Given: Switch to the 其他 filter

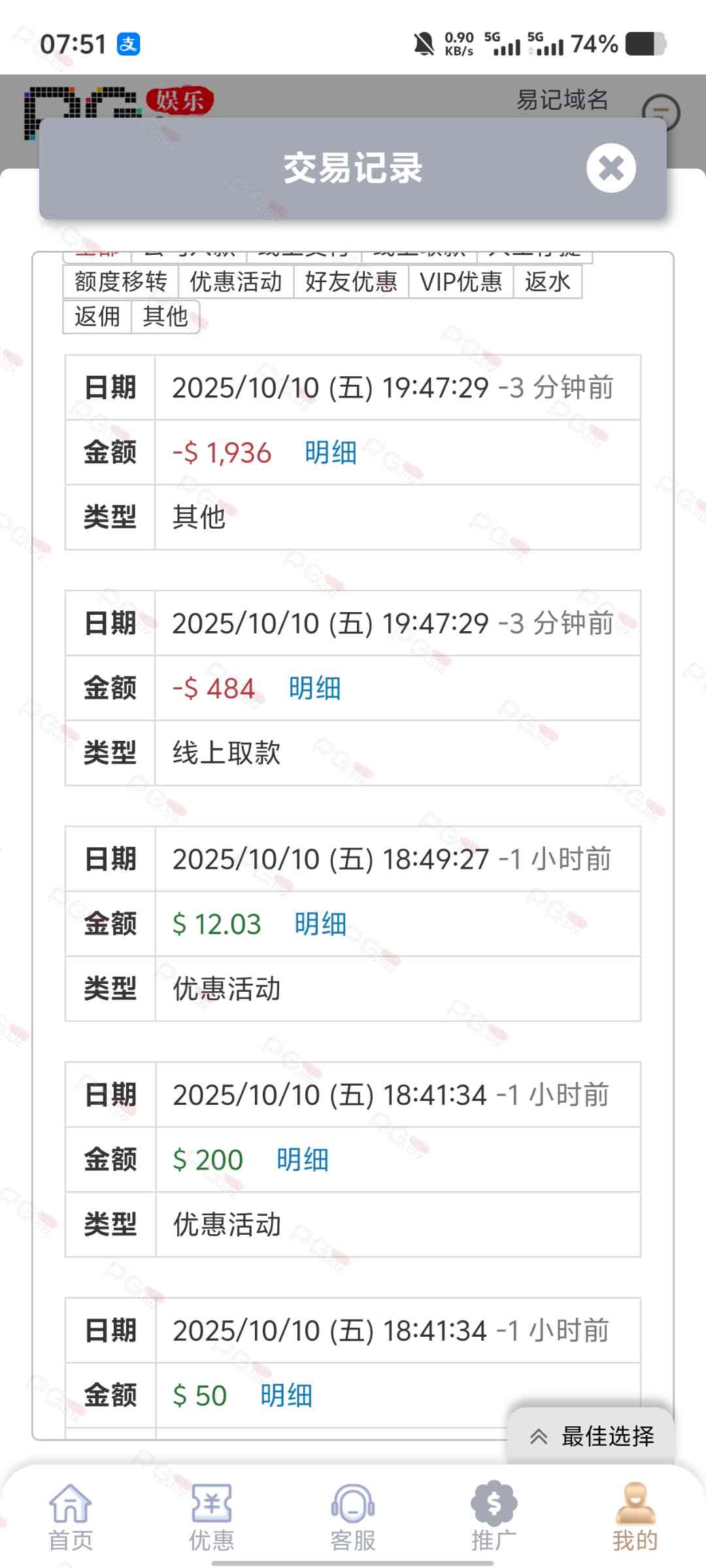Looking at the screenshot, I should coord(165,317).
